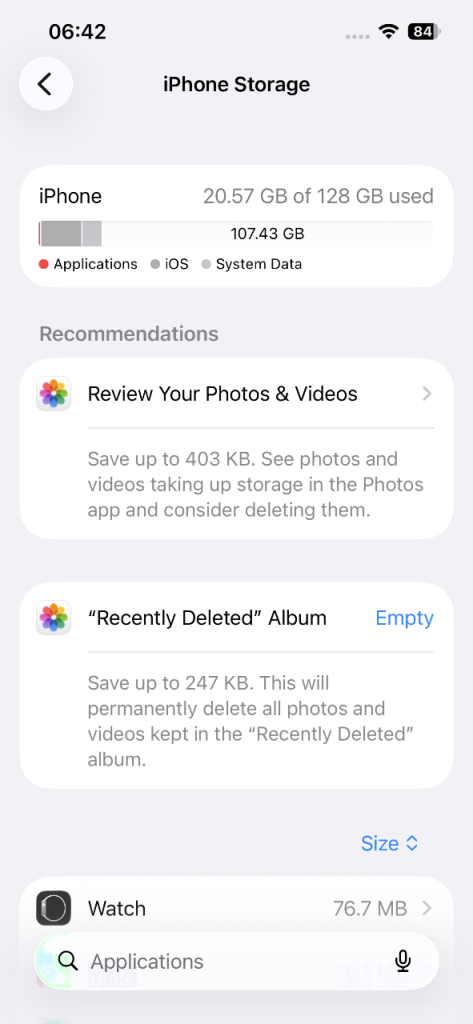Go back from iPhone Storage

tap(46, 84)
